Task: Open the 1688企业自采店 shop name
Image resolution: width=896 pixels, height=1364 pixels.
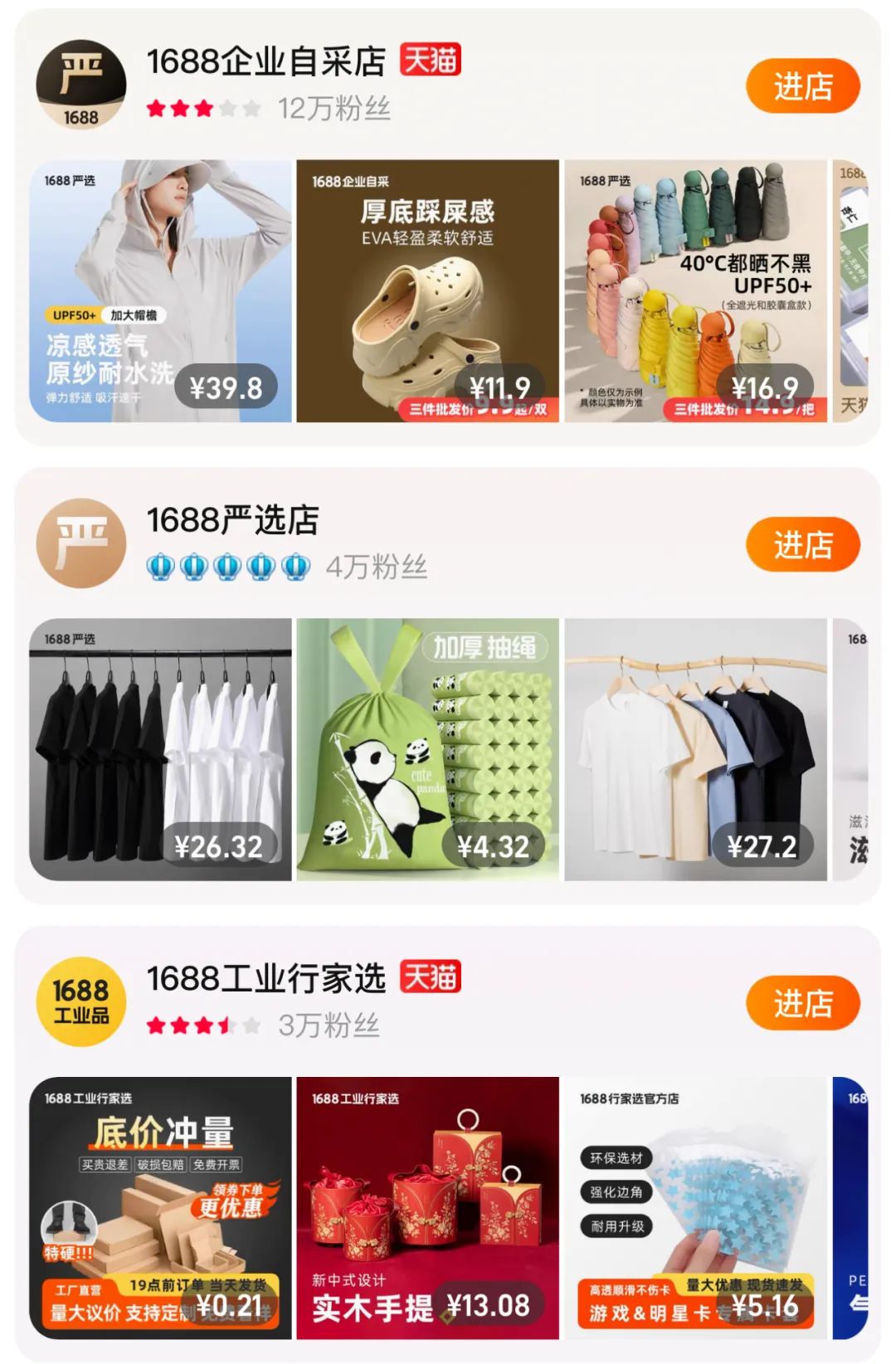Action: tap(266, 62)
